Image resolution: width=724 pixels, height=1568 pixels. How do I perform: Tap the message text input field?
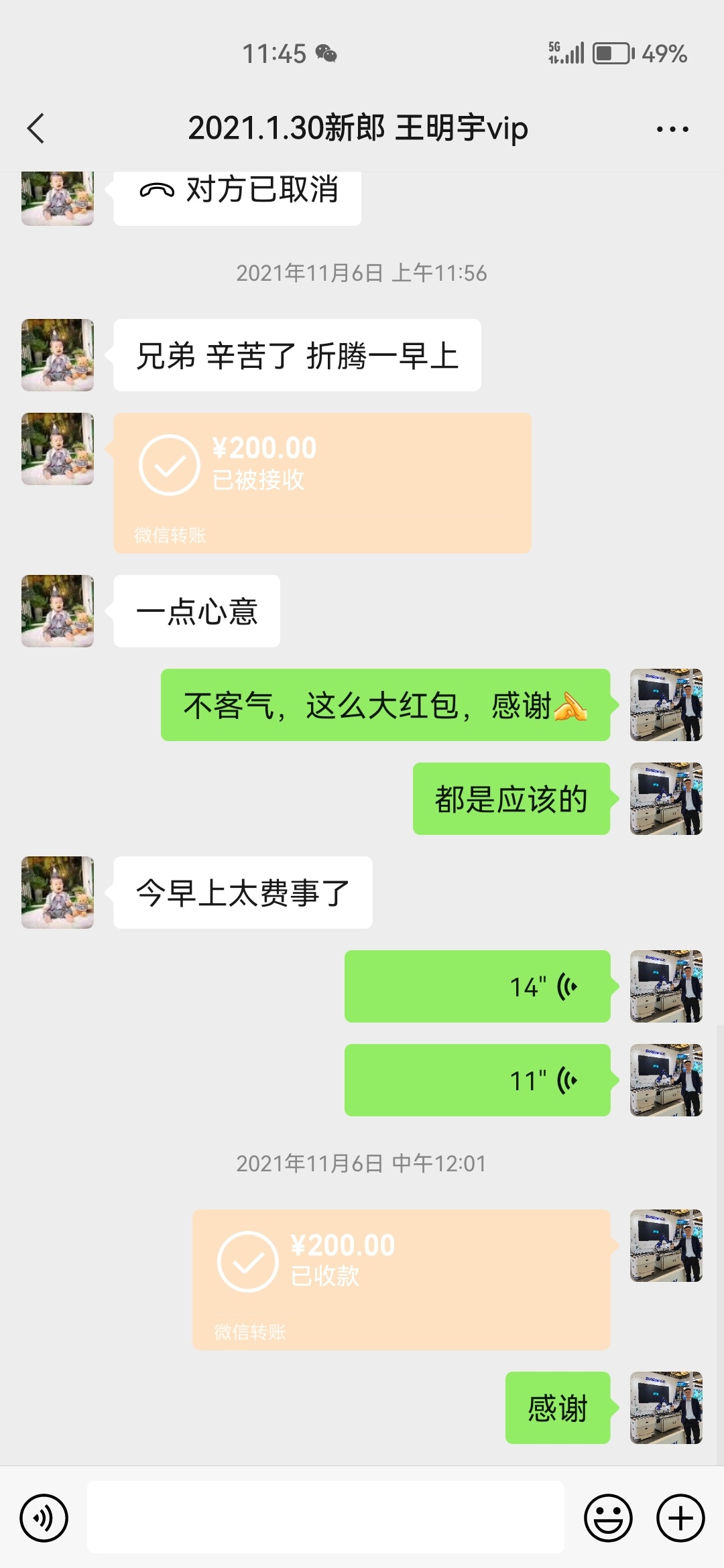pos(326,1518)
